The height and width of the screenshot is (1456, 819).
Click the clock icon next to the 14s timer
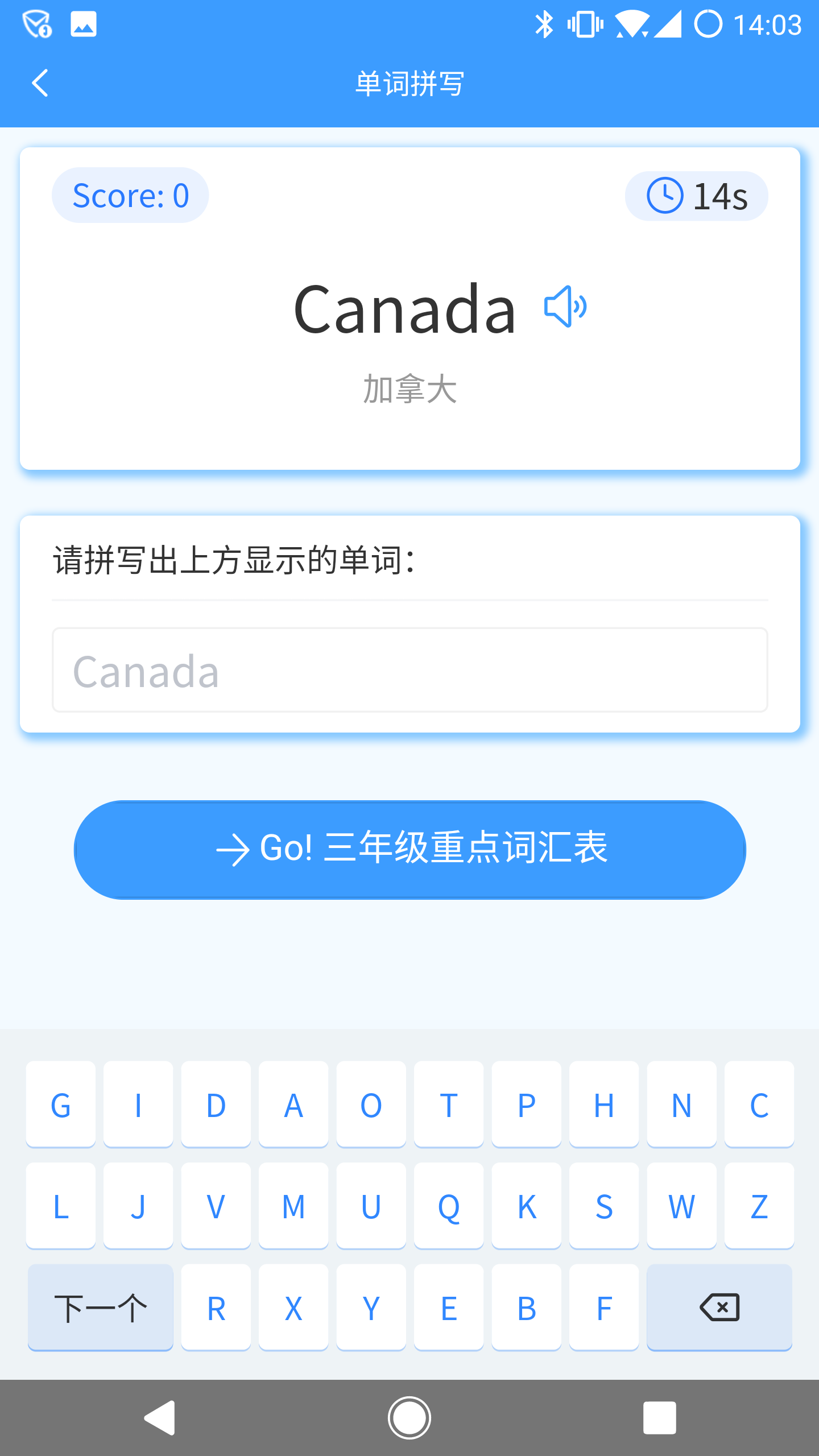pos(667,195)
